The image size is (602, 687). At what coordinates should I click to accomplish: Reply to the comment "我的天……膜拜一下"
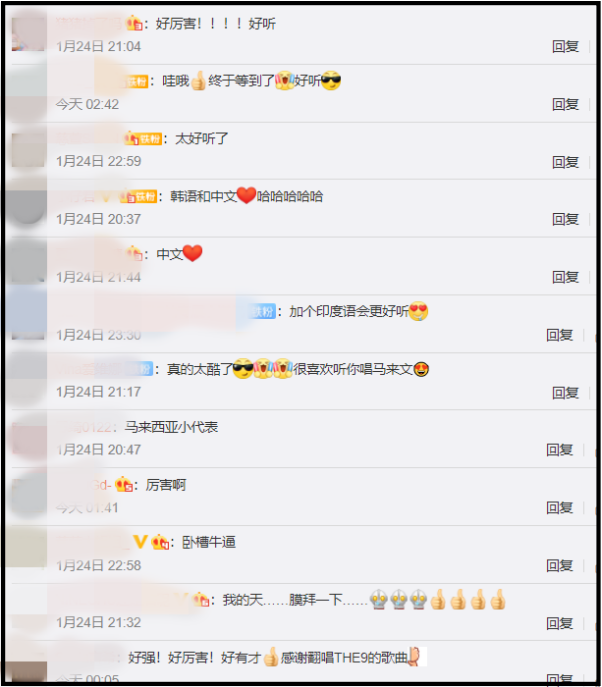559,623
